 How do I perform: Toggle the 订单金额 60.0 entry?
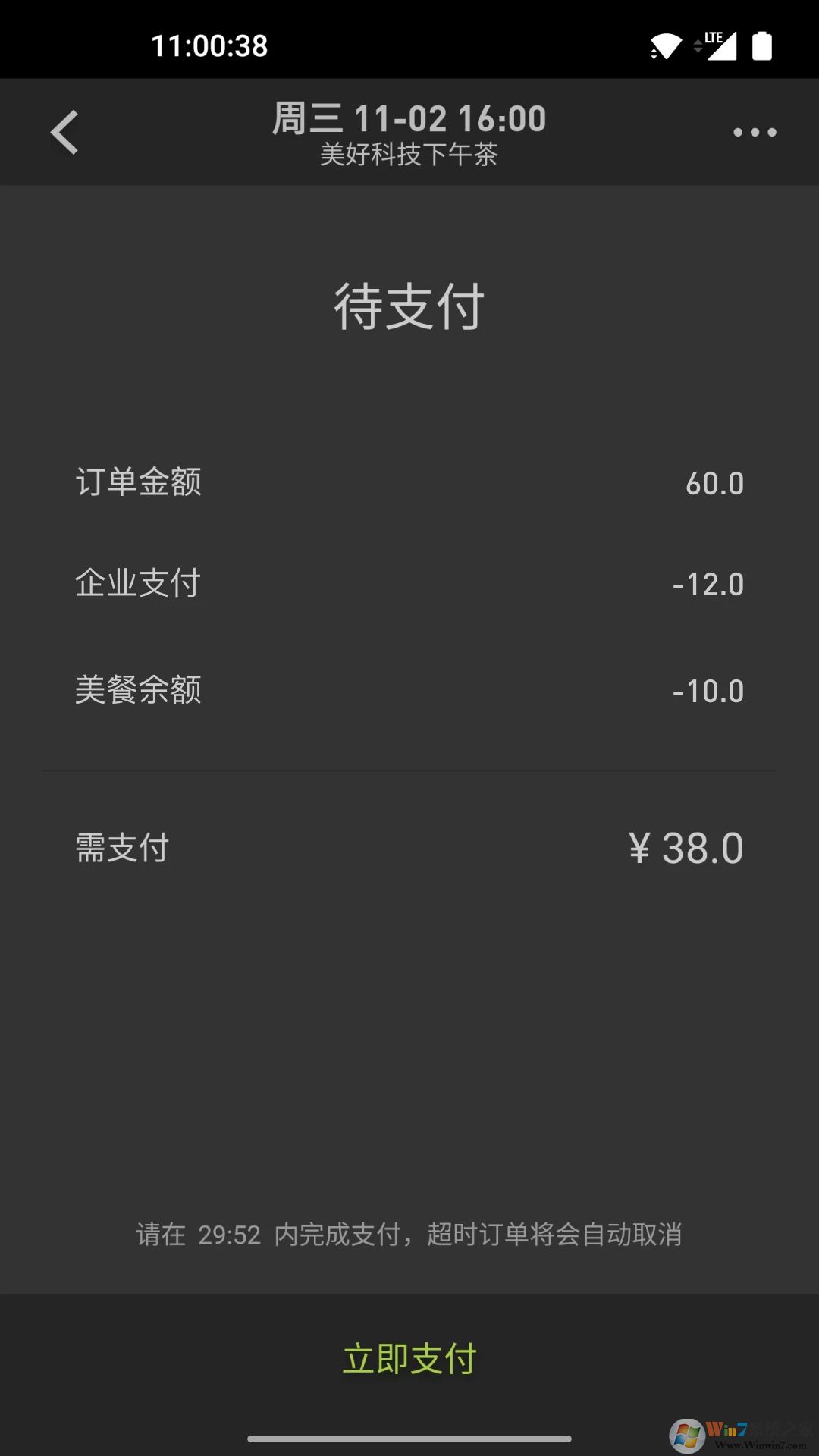pos(409,482)
